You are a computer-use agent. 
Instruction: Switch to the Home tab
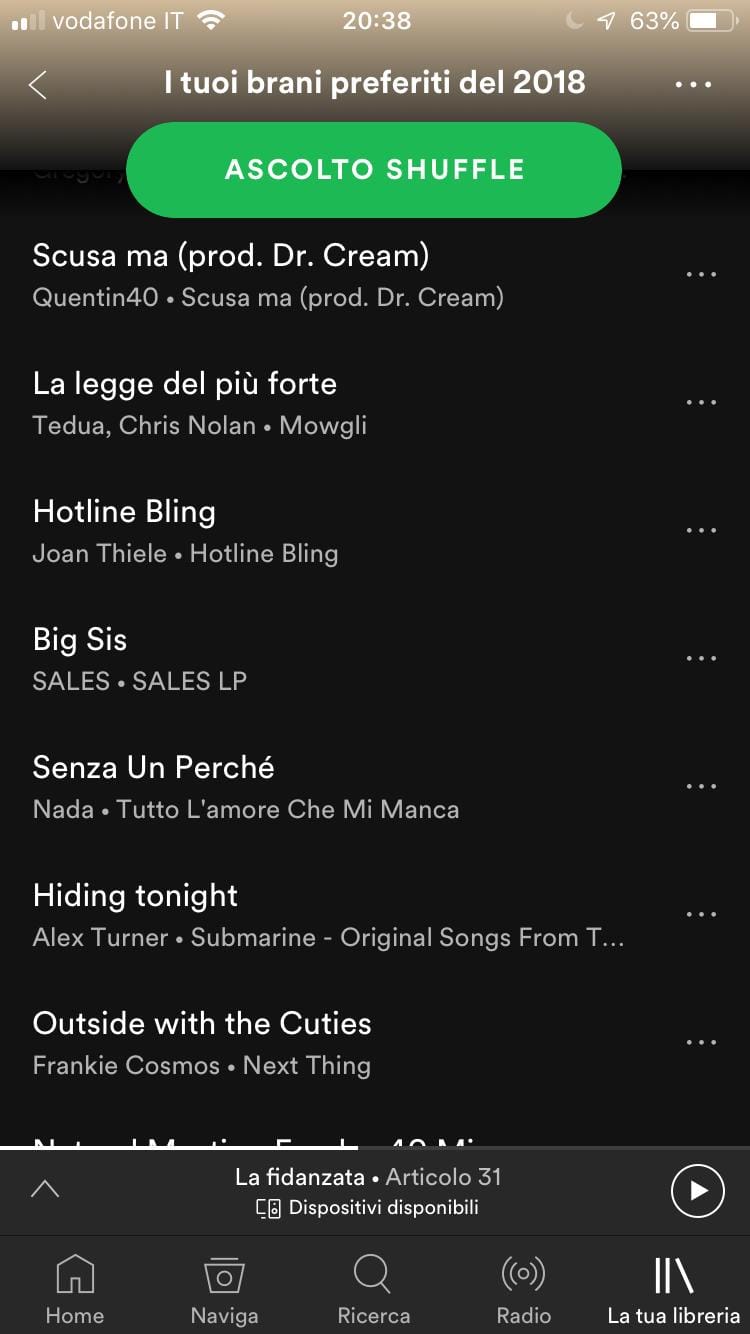tap(75, 1289)
